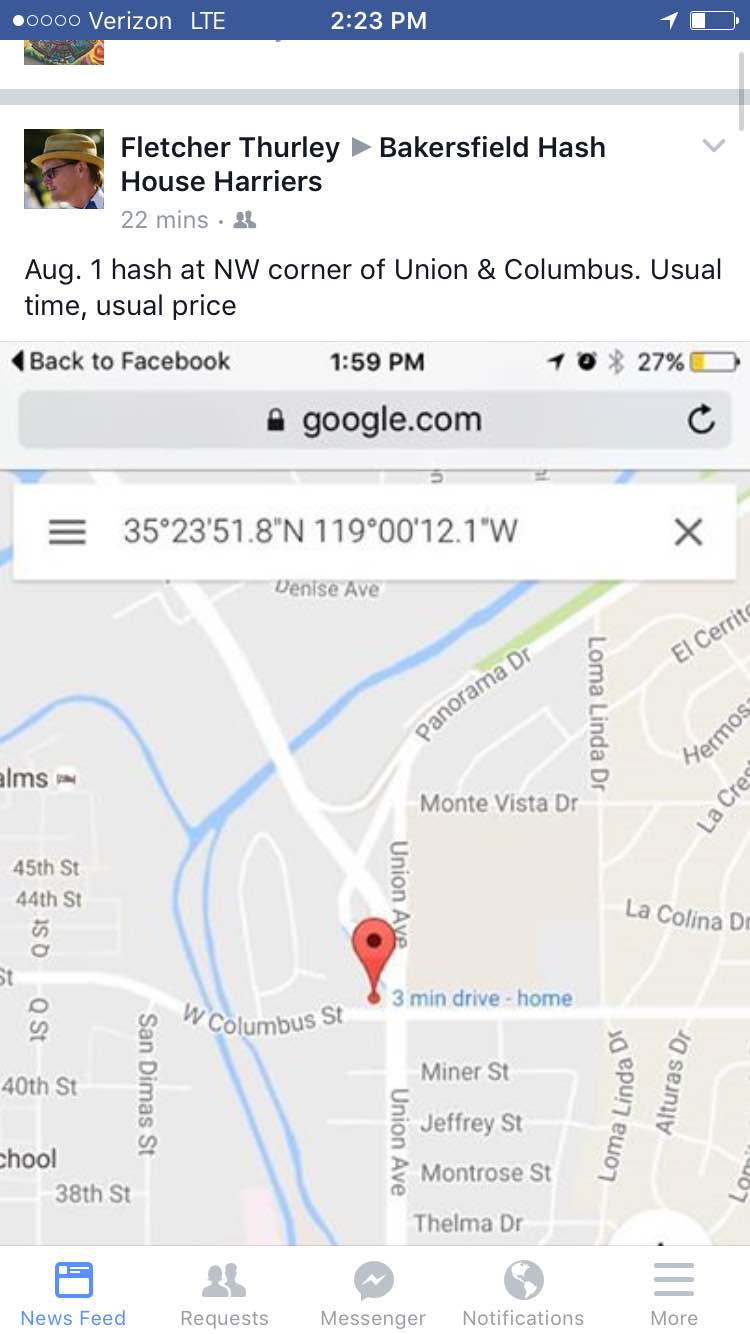The image size is (750, 1334).
Task: Switch to the News Feed tab
Action: coord(73,1292)
